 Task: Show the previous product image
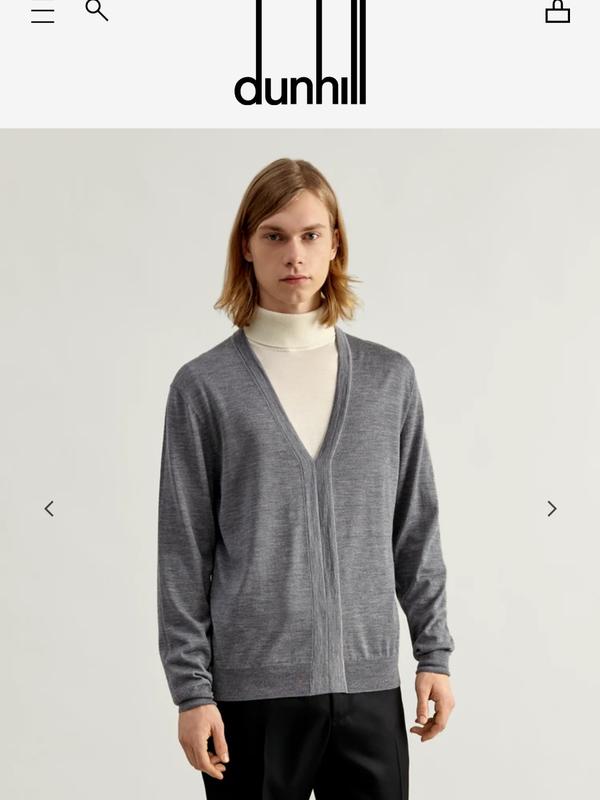49,509
